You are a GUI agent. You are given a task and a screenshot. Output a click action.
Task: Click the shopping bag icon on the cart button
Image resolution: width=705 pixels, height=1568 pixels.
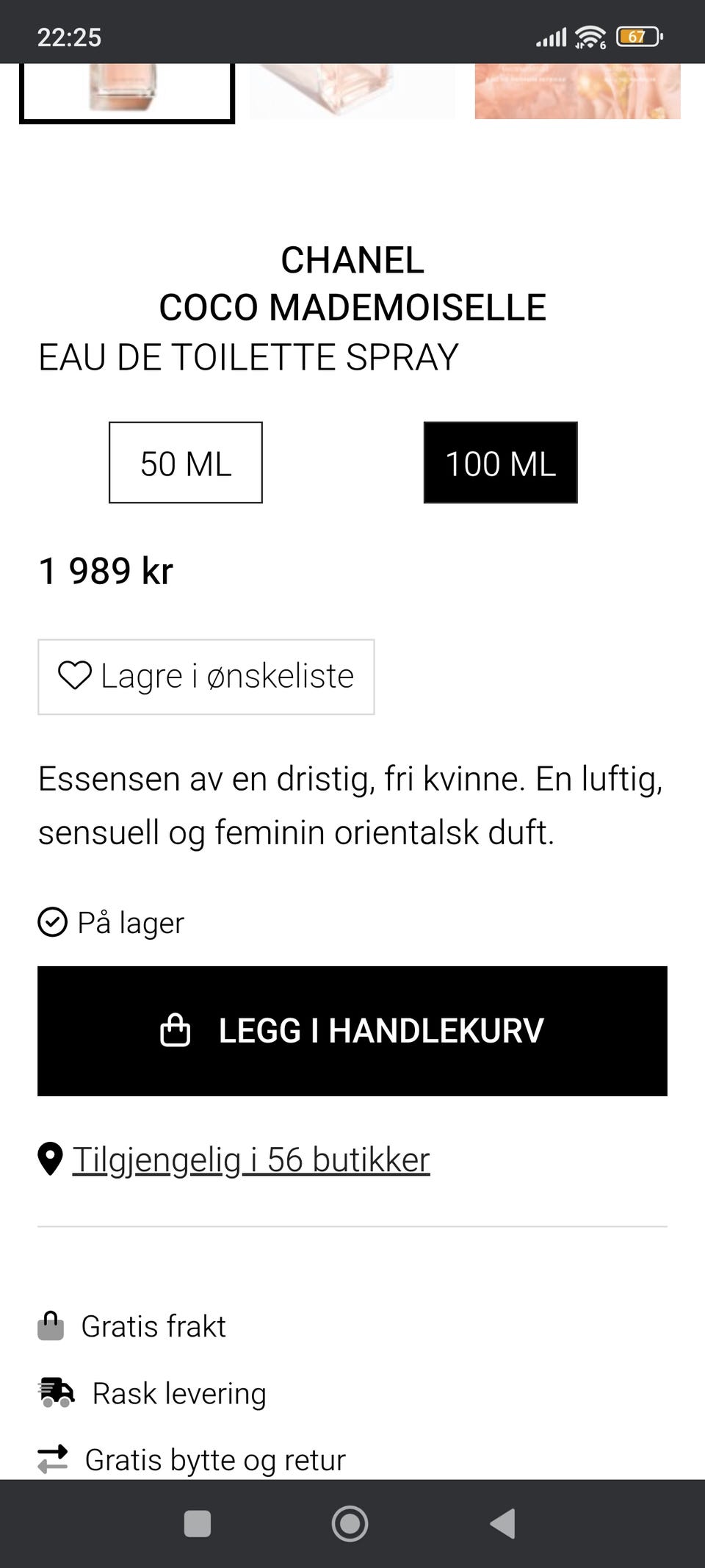(x=175, y=1031)
